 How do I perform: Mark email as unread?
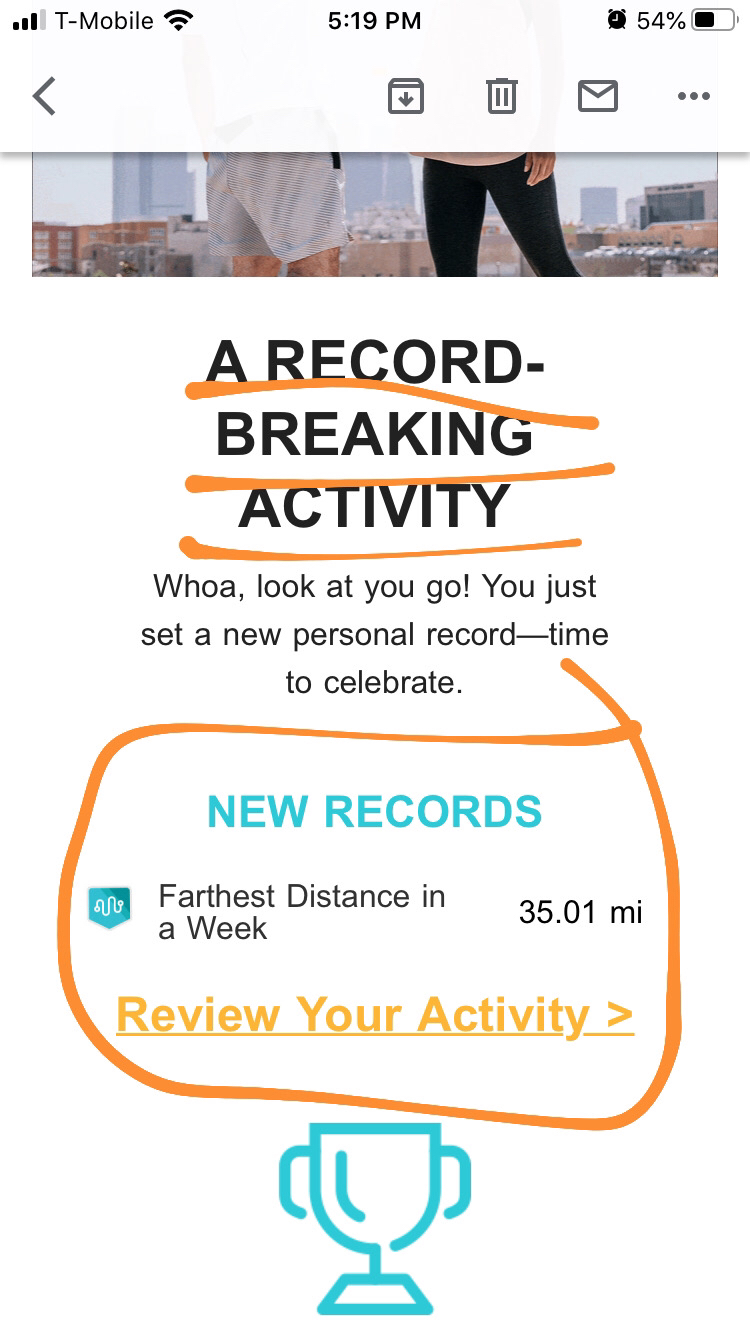tap(598, 97)
